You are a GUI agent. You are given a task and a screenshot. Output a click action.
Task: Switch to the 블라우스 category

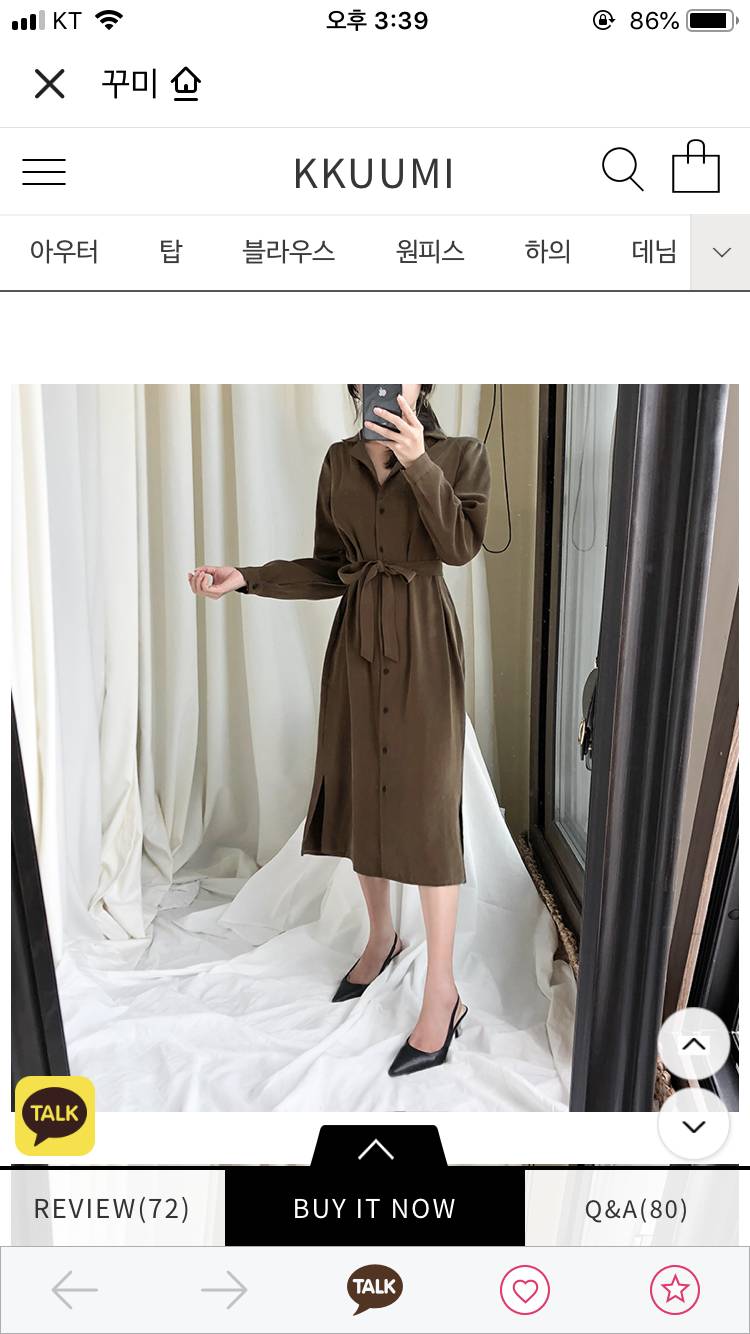click(x=288, y=252)
